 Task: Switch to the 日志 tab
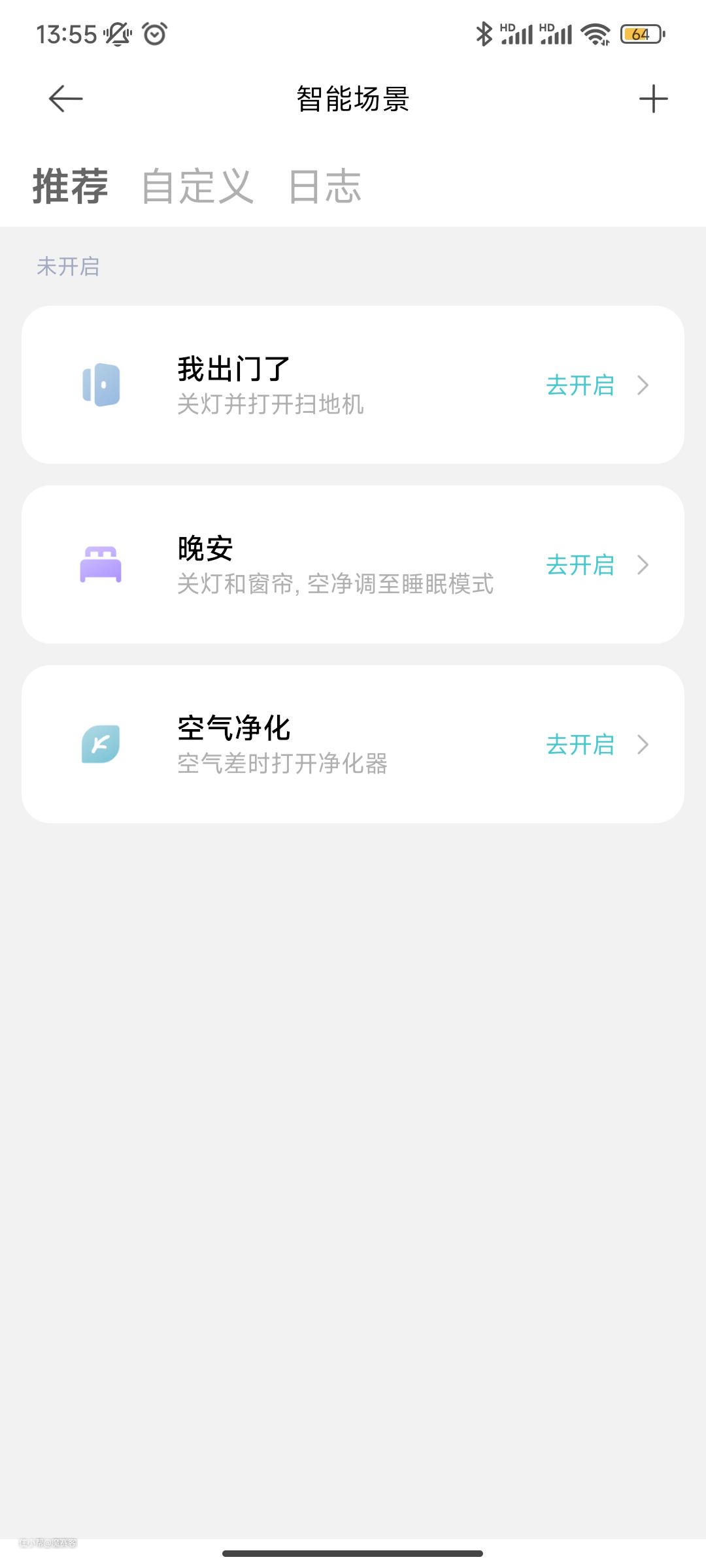click(x=325, y=187)
